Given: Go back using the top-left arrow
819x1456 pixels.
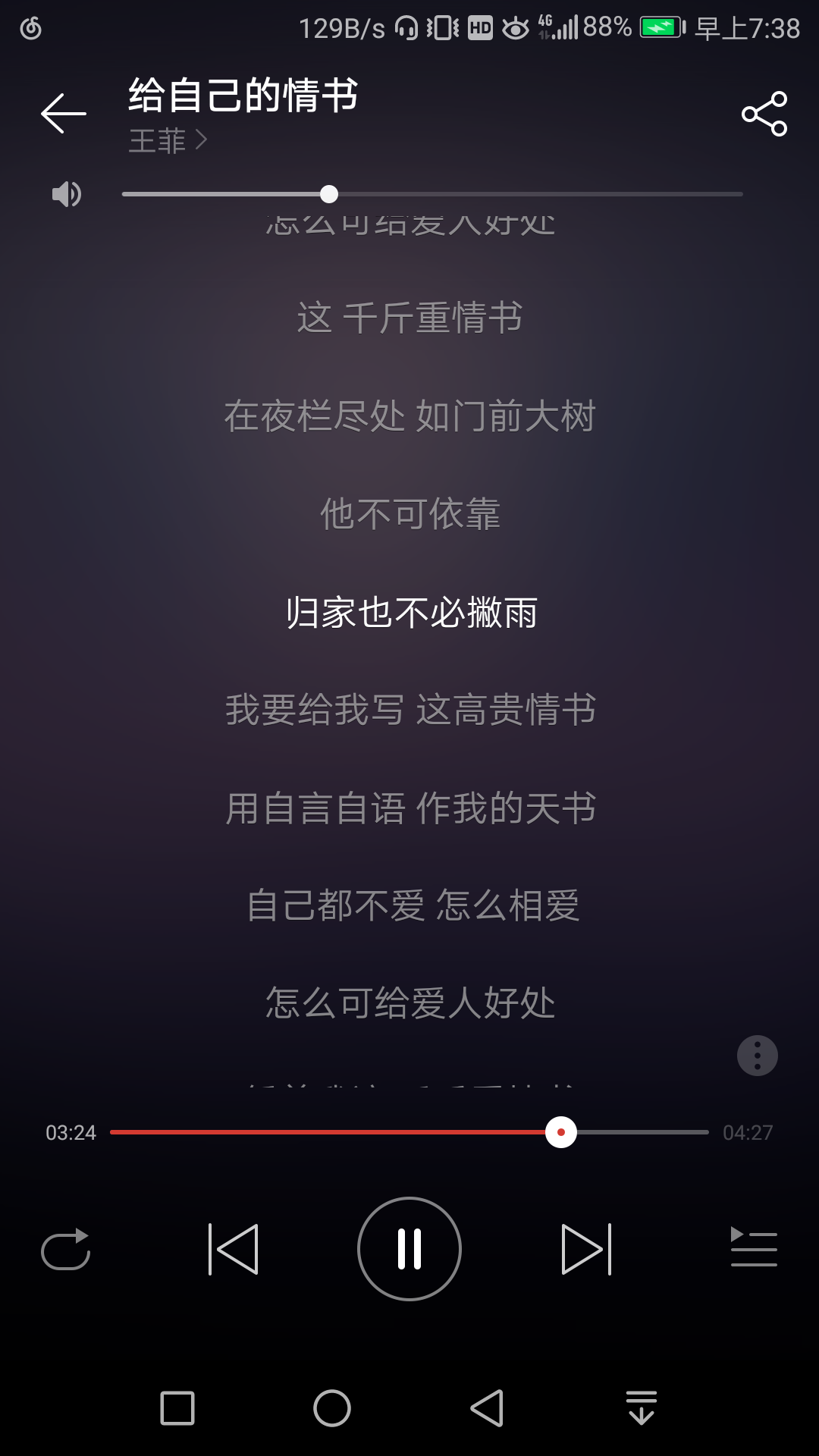Looking at the screenshot, I should [x=64, y=113].
